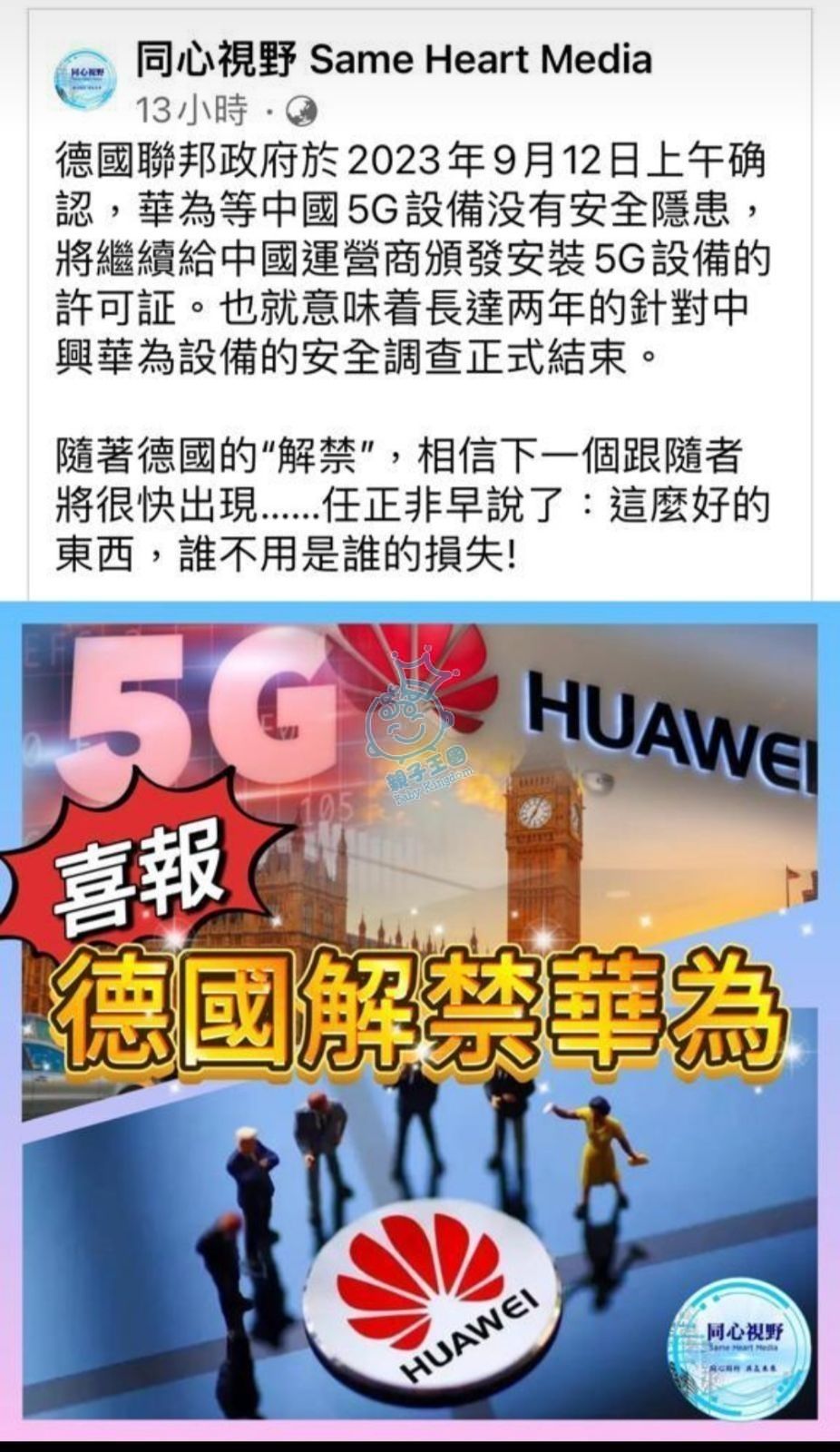Screen dimensions: 840x1452
Task: Open the Huawei 5G post image
Action: 420,1016
